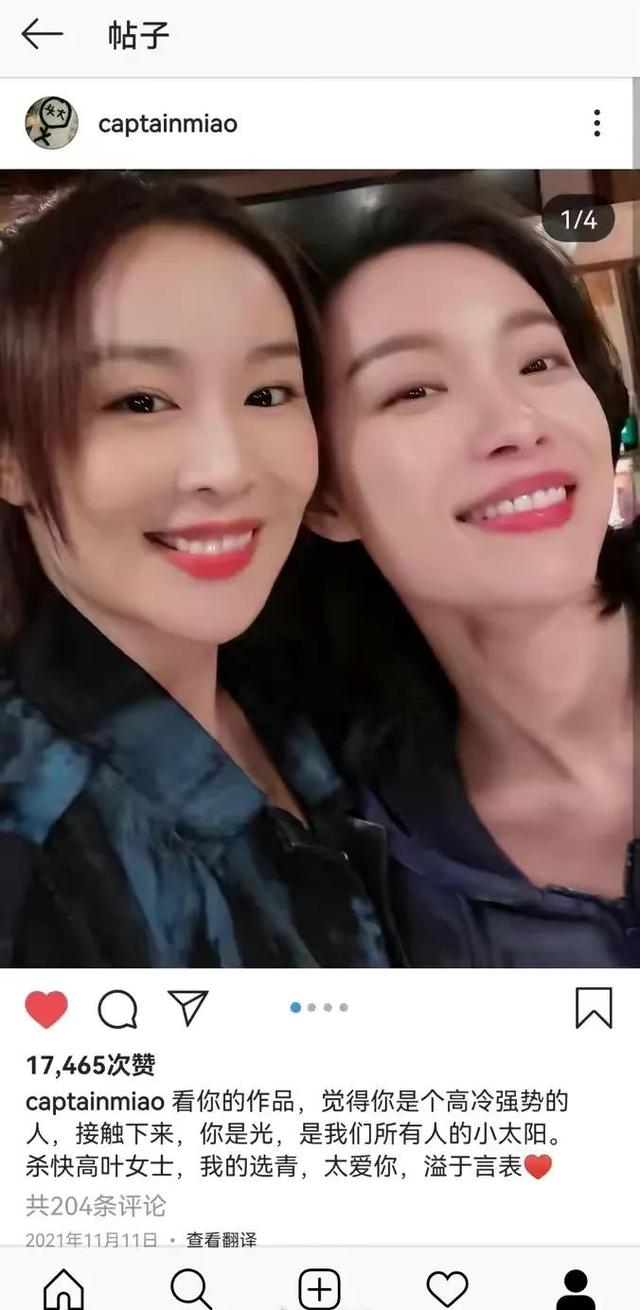Switch to the Home tab
Screen dimensions: 640x1310
64,1288
